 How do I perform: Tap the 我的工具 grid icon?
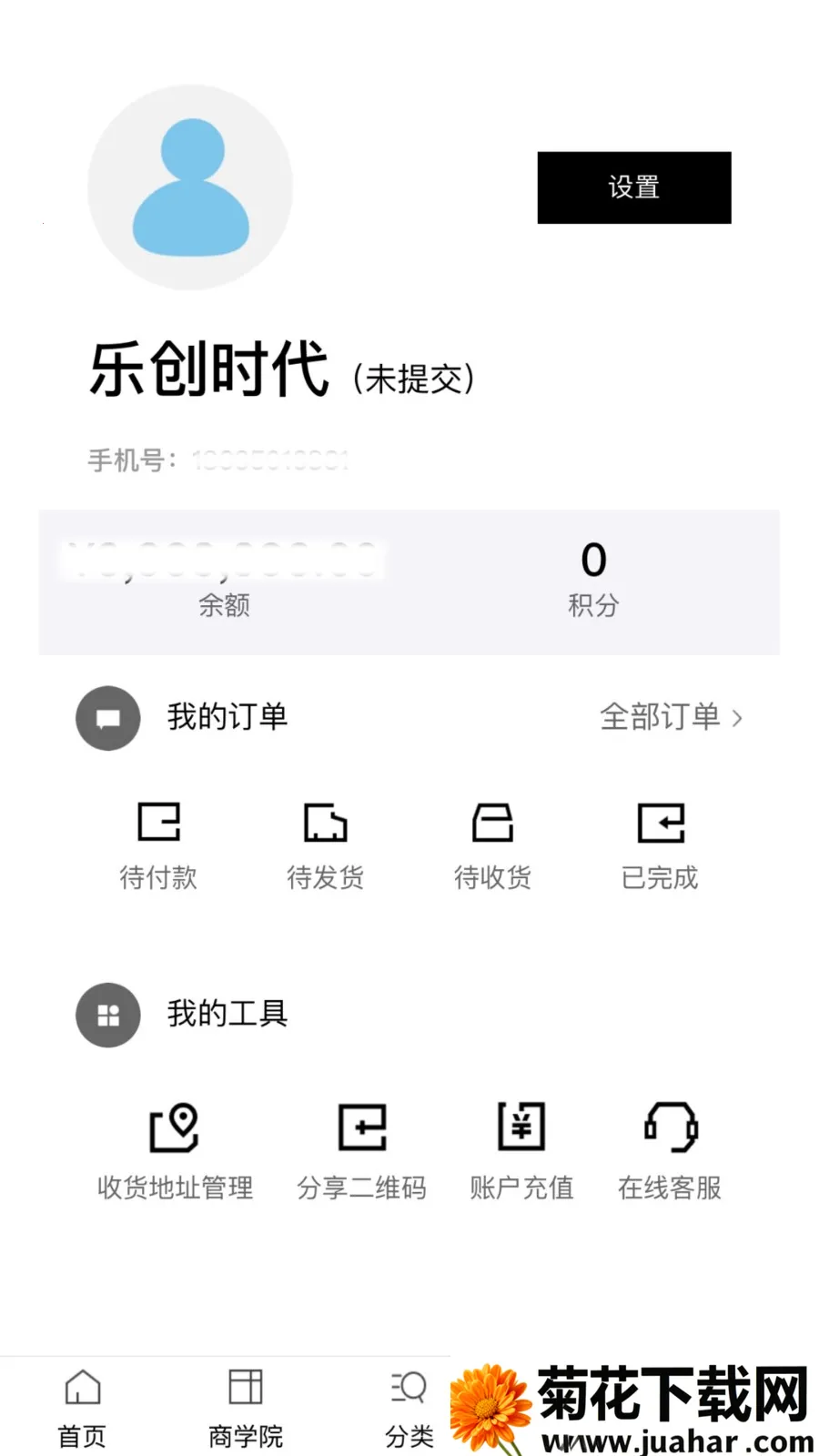(x=107, y=1015)
